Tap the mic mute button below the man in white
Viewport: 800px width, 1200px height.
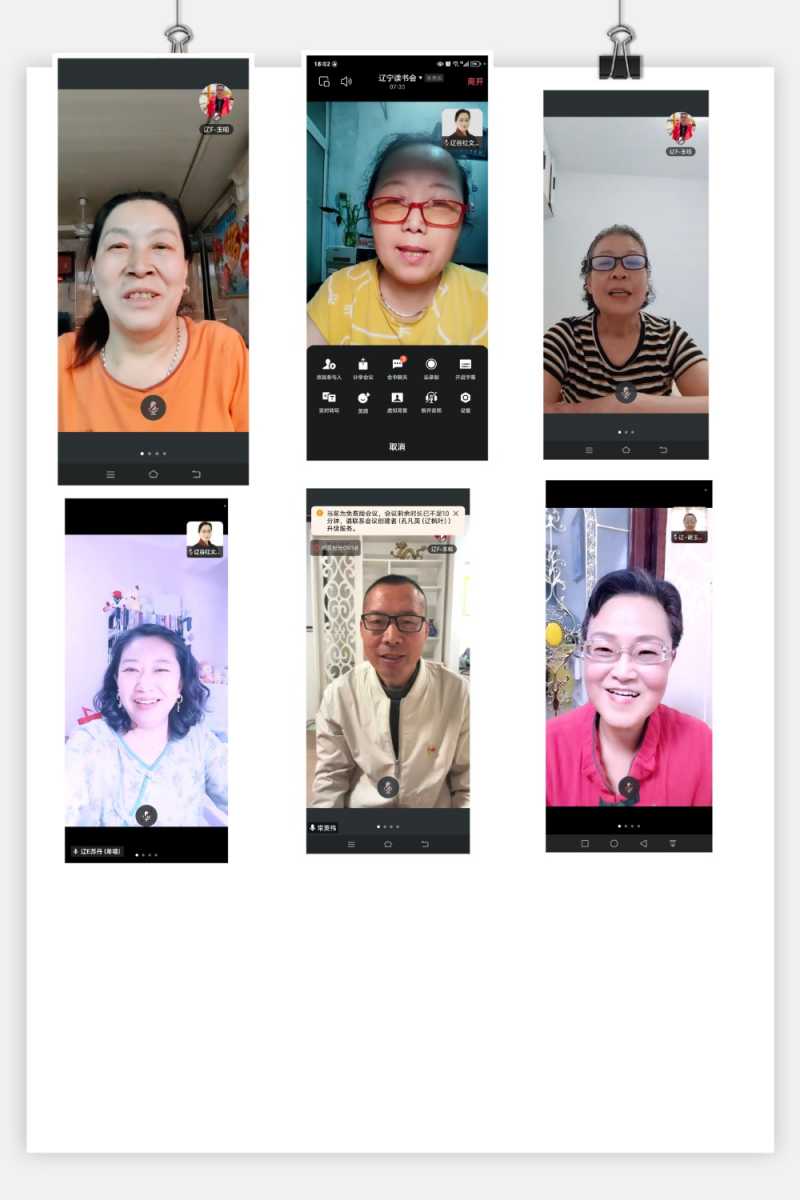click(388, 787)
